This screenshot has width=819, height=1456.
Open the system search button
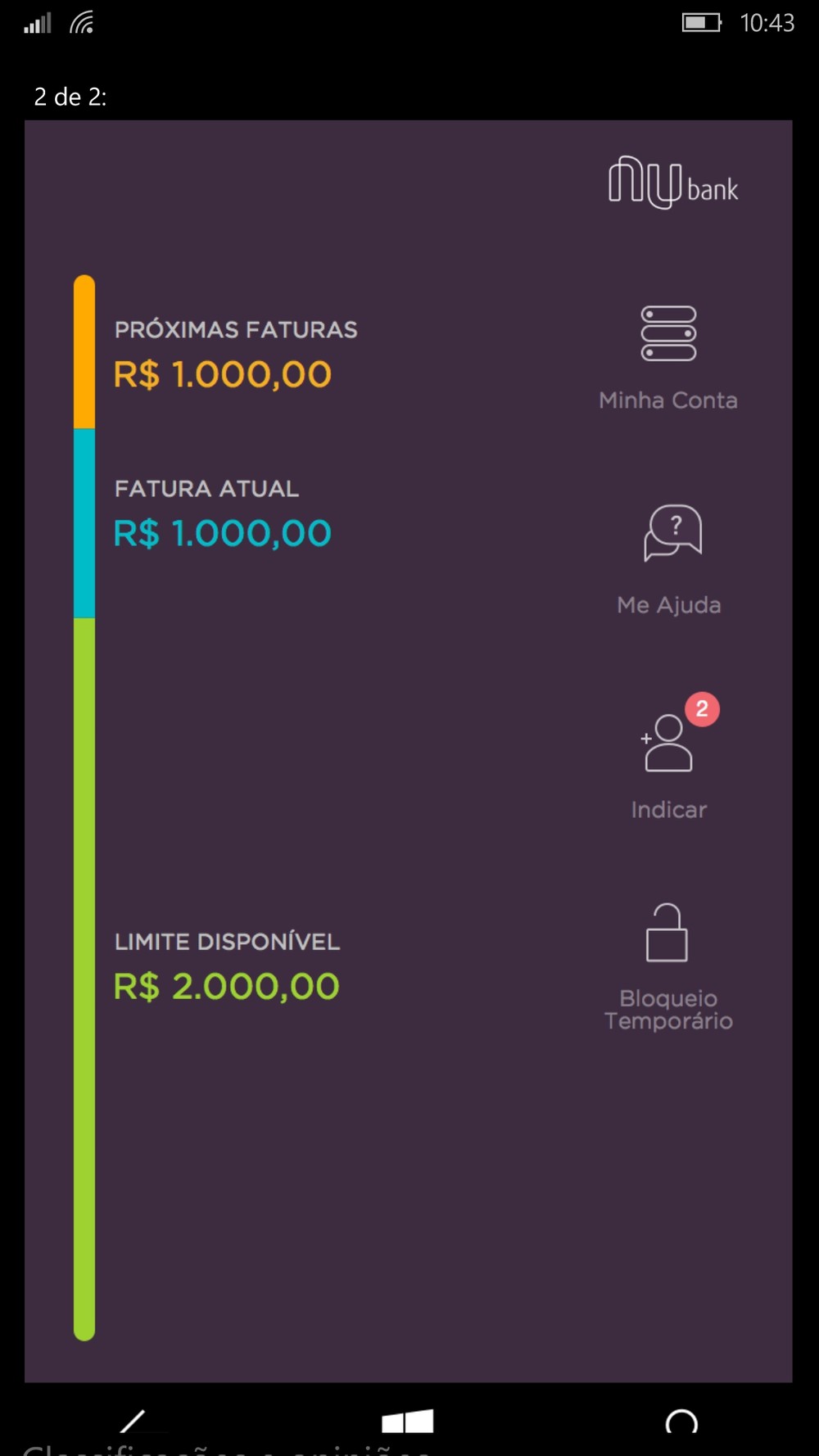click(x=681, y=1422)
